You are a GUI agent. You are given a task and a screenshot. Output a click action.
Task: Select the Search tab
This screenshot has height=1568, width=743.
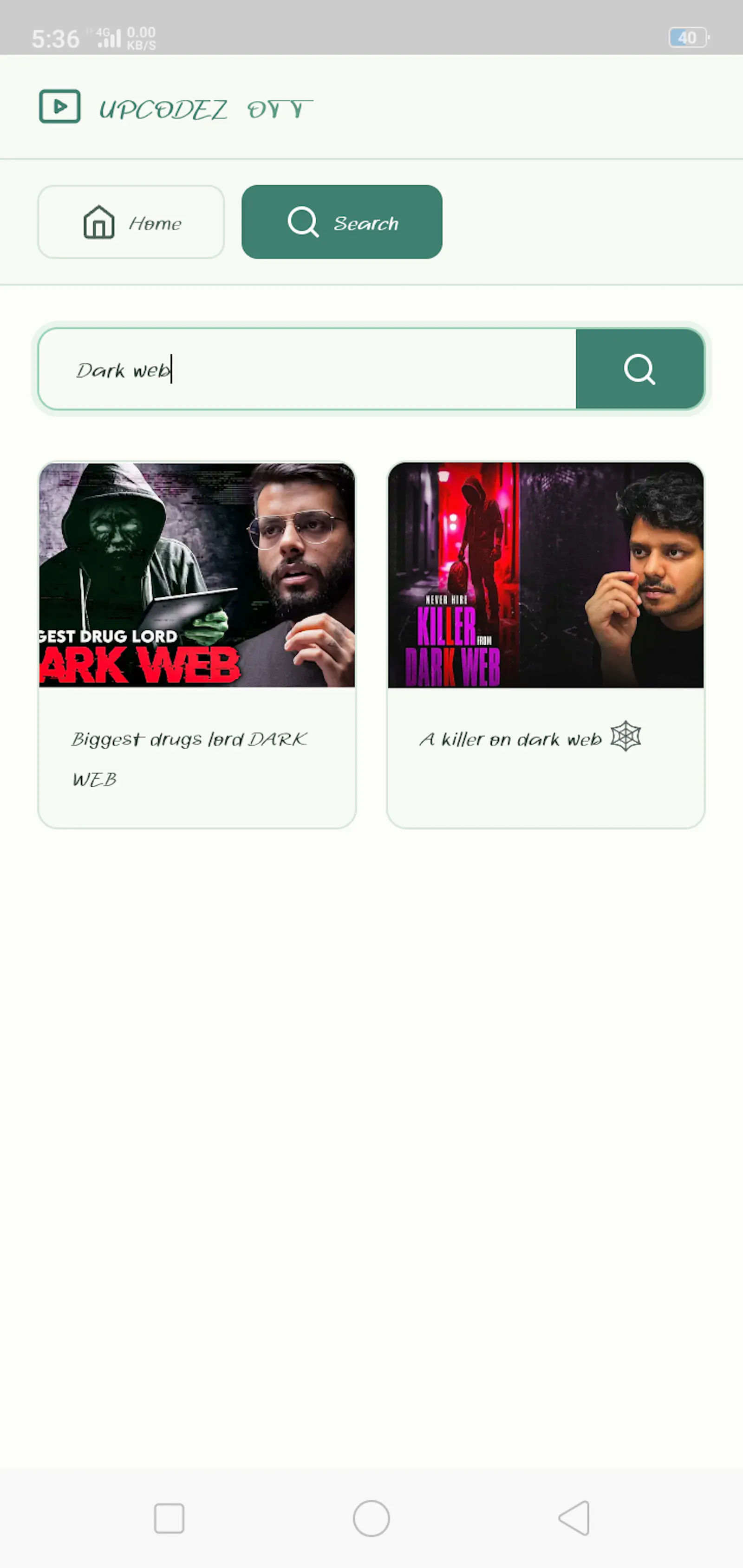[342, 222]
